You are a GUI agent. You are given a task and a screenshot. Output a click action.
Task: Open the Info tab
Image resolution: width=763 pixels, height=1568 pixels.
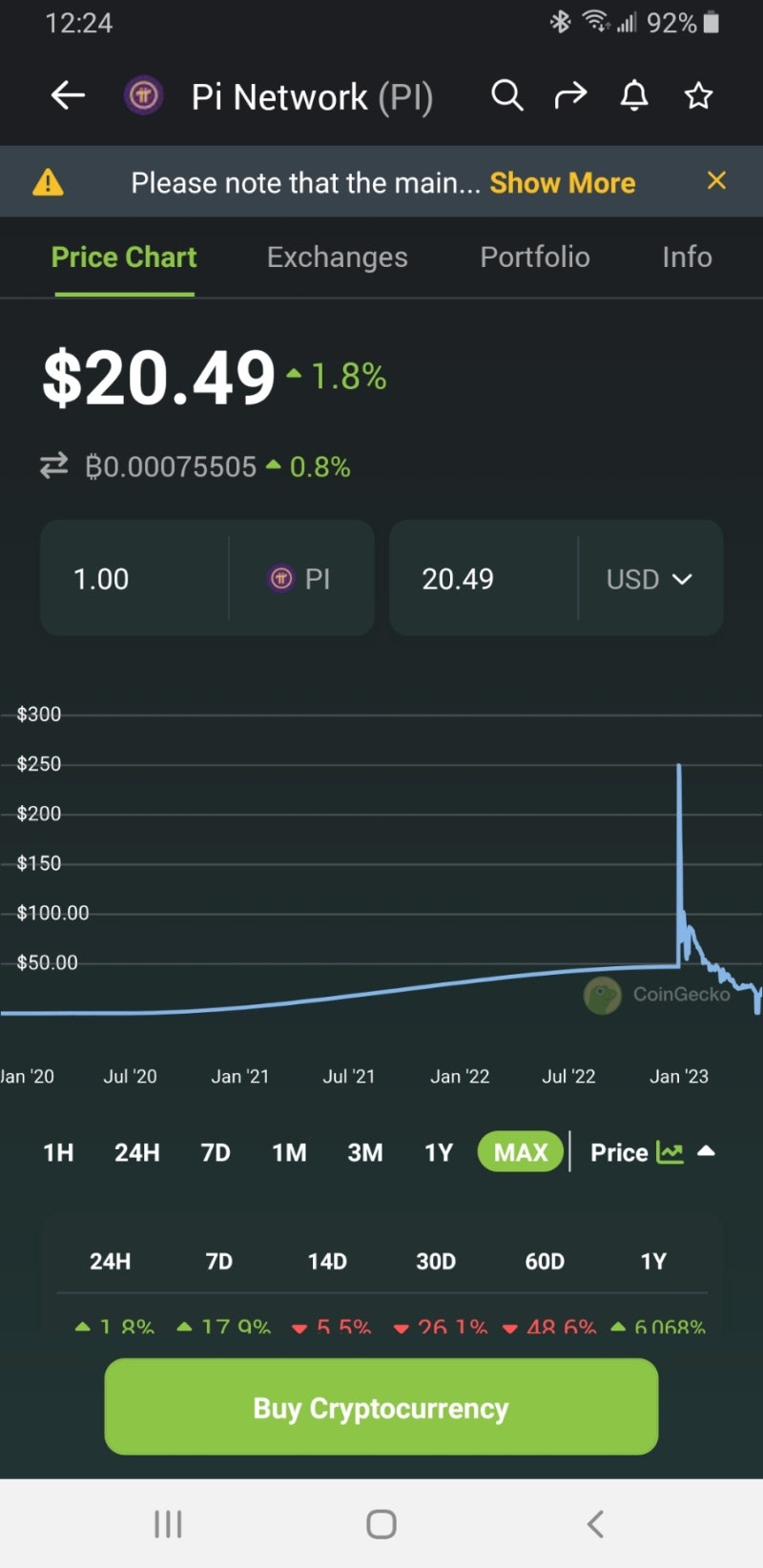tap(687, 257)
